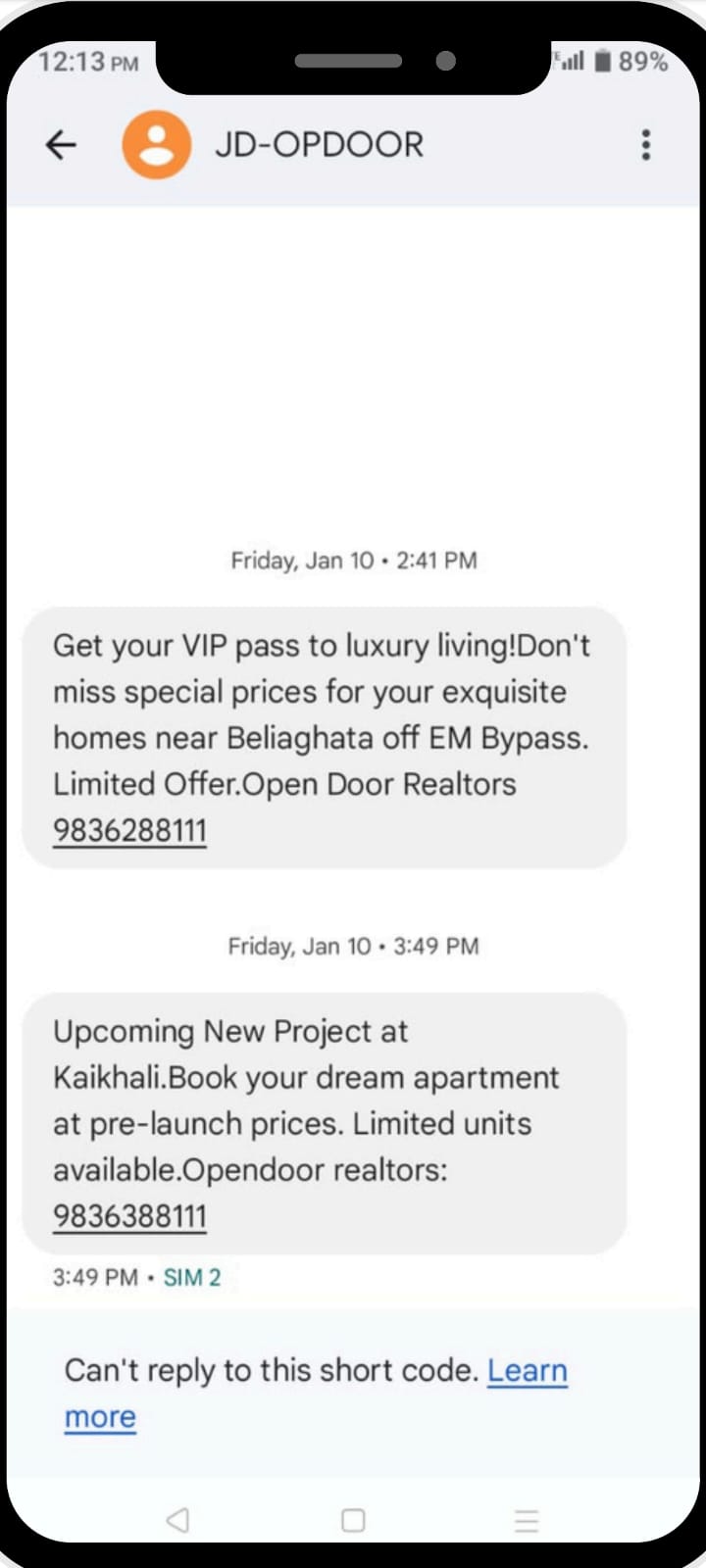Open the overflow menu for JD-OPDOOR
Screen dimensions: 706x1568
645,145
